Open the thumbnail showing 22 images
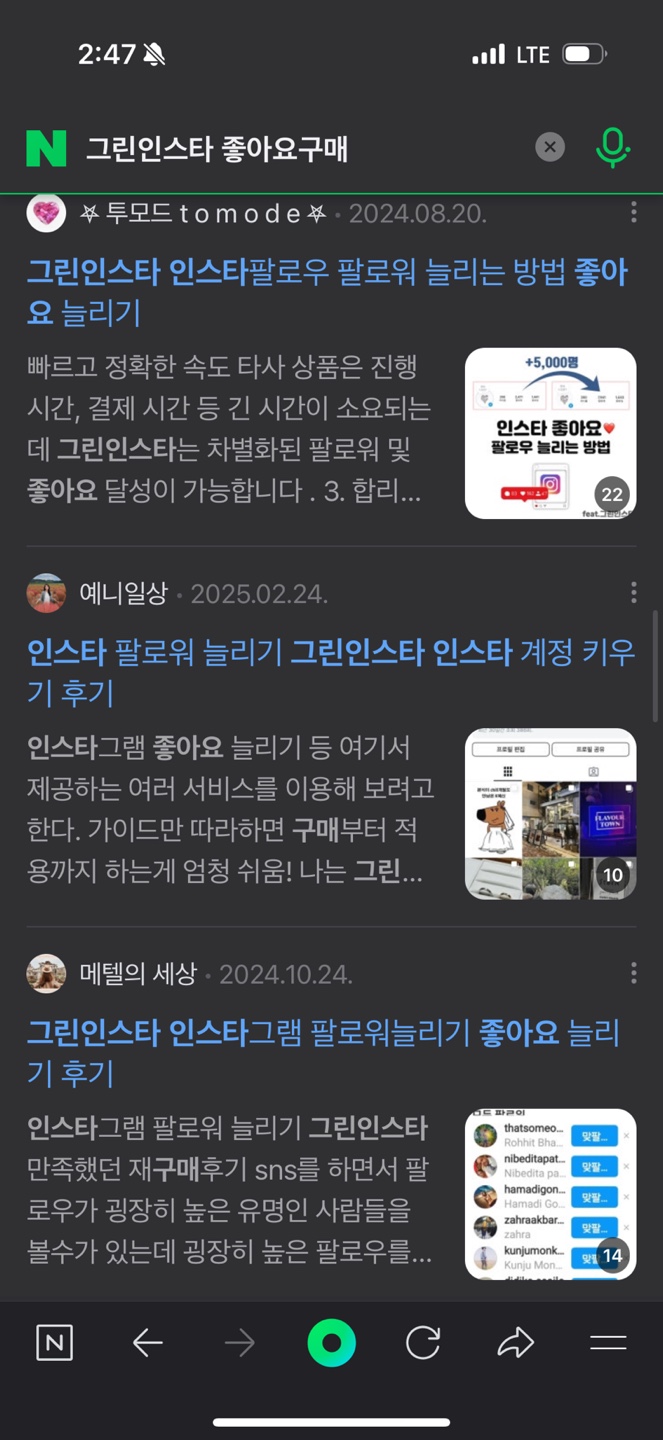This screenshot has width=663, height=1440. [x=550, y=433]
